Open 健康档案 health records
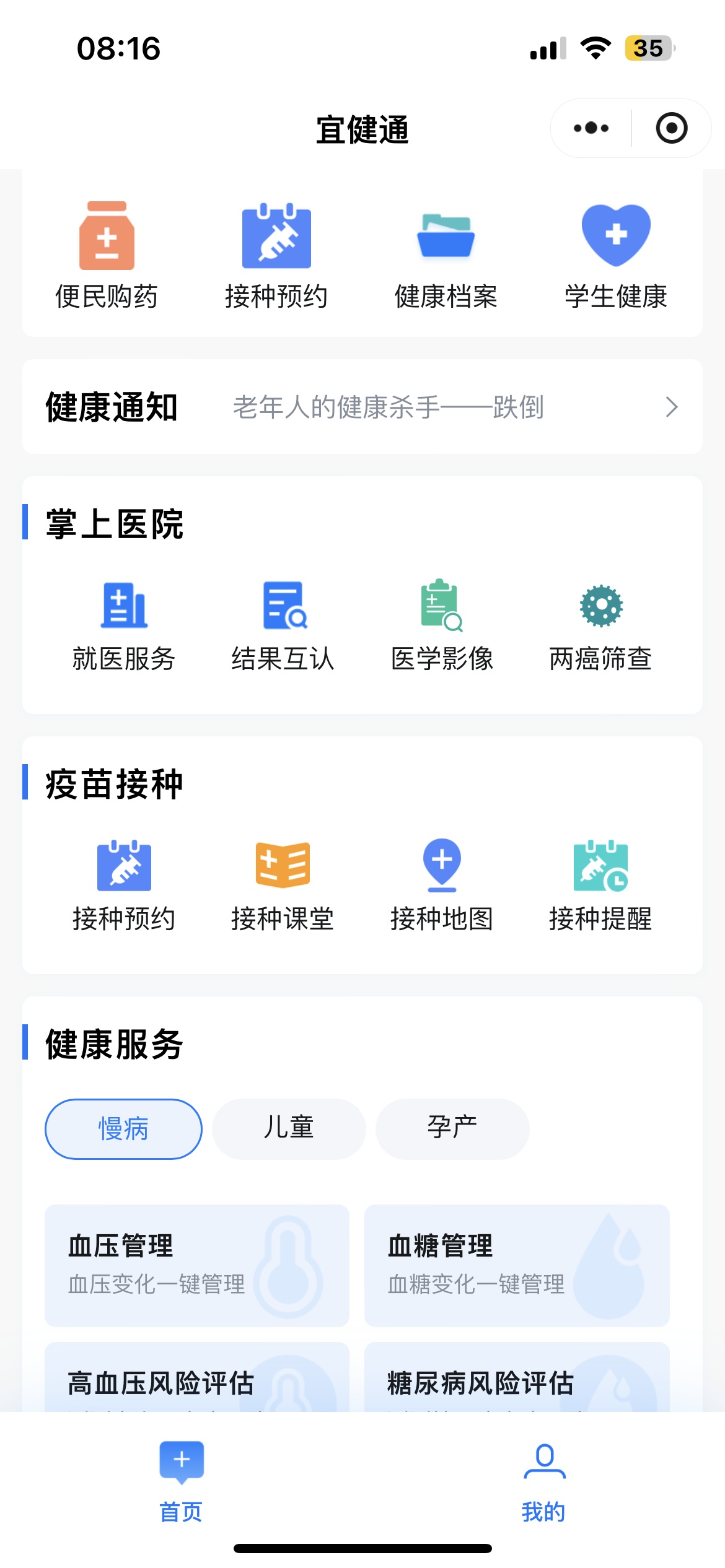Image resolution: width=725 pixels, height=1568 pixels. 446,255
